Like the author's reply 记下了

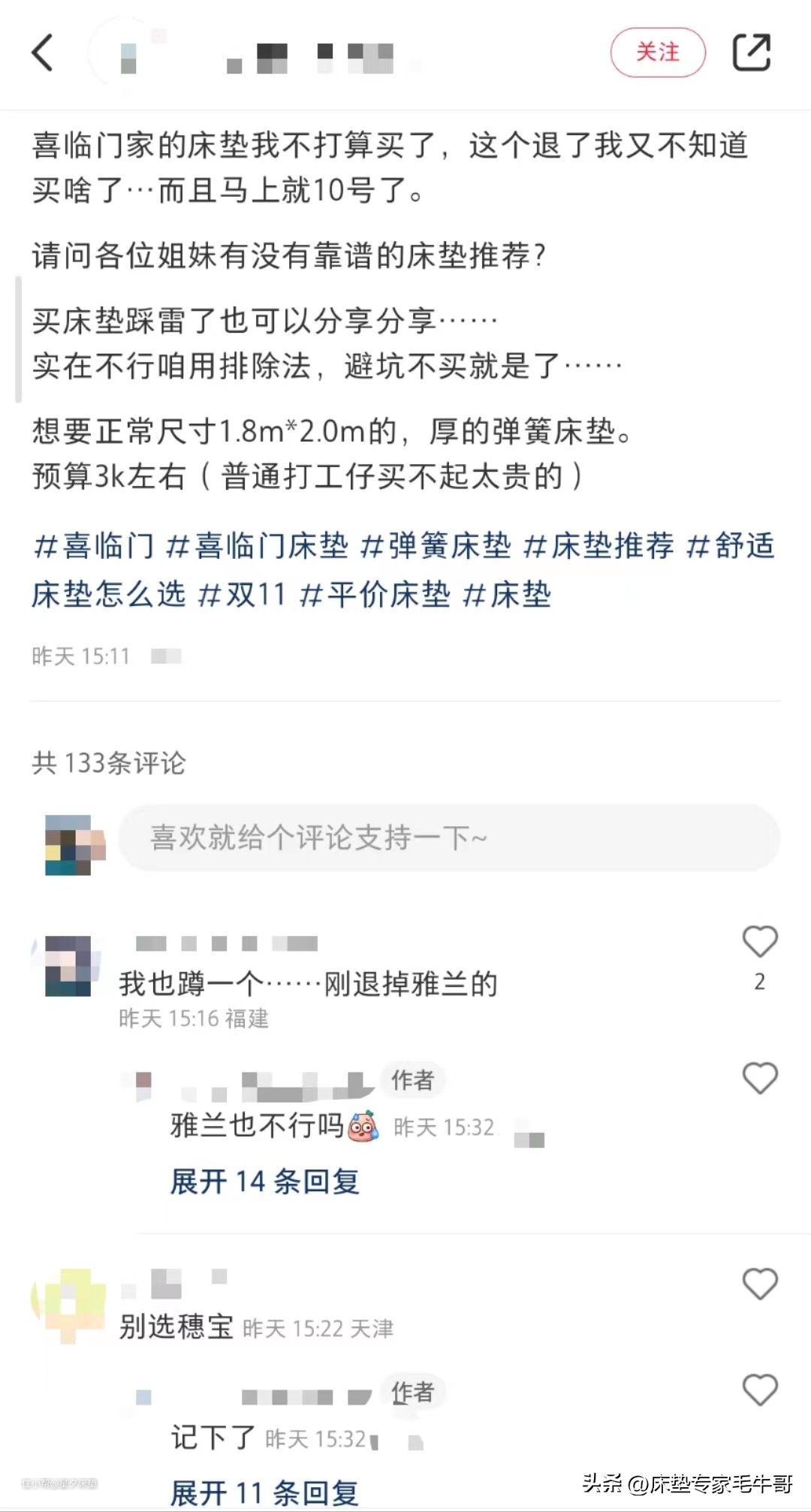pyautogui.click(x=759, y=1390)
